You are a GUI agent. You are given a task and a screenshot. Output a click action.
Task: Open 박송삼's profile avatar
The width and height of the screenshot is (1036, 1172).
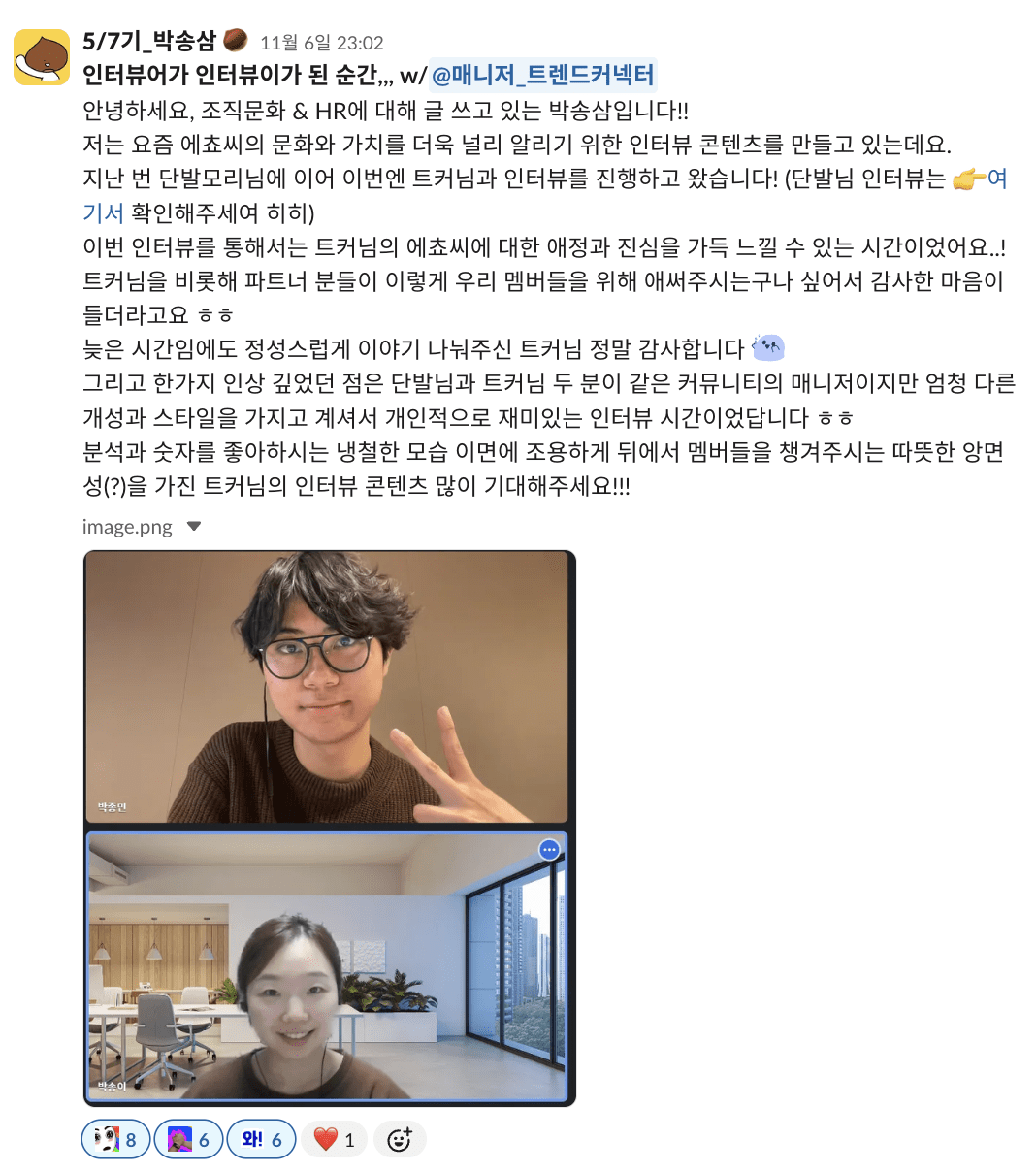42,57
